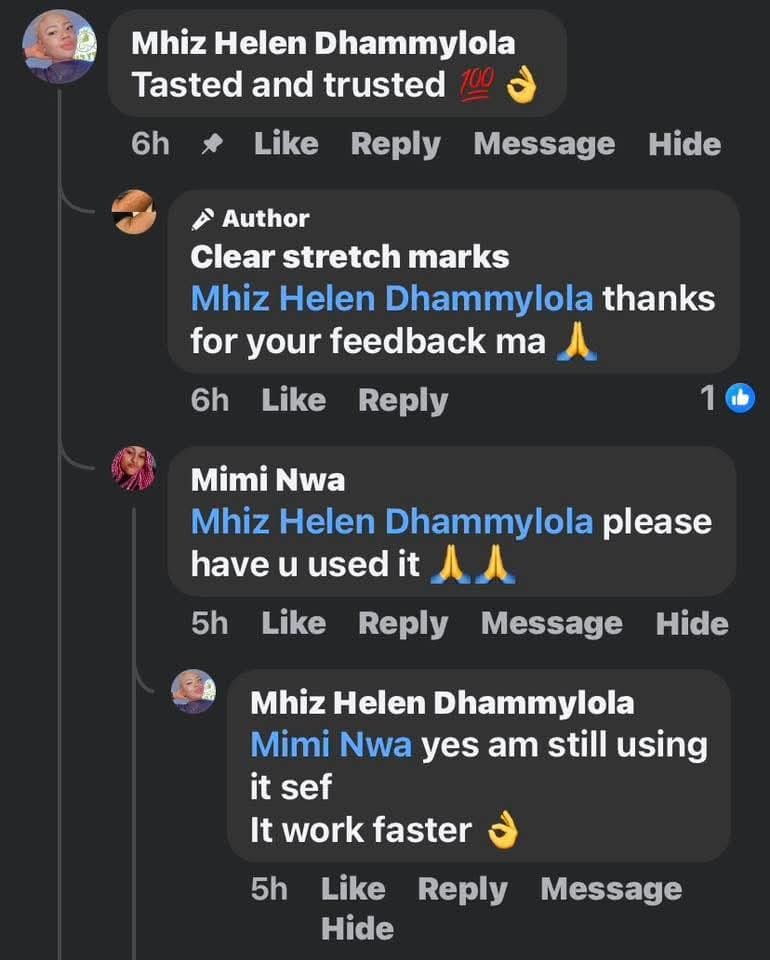Message Mhiz Helen from "Tasted and trusted" comment
This screenshot has height=960, width=770.
tap(544, 144)
